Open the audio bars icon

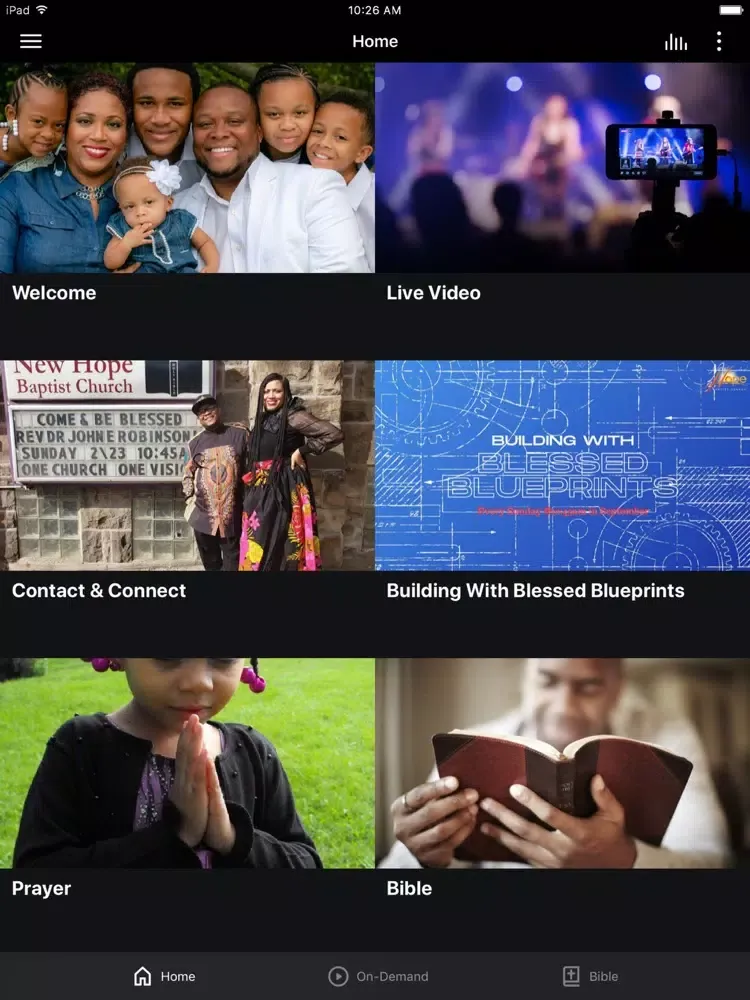pyautogui.click(x=676, y=41)
